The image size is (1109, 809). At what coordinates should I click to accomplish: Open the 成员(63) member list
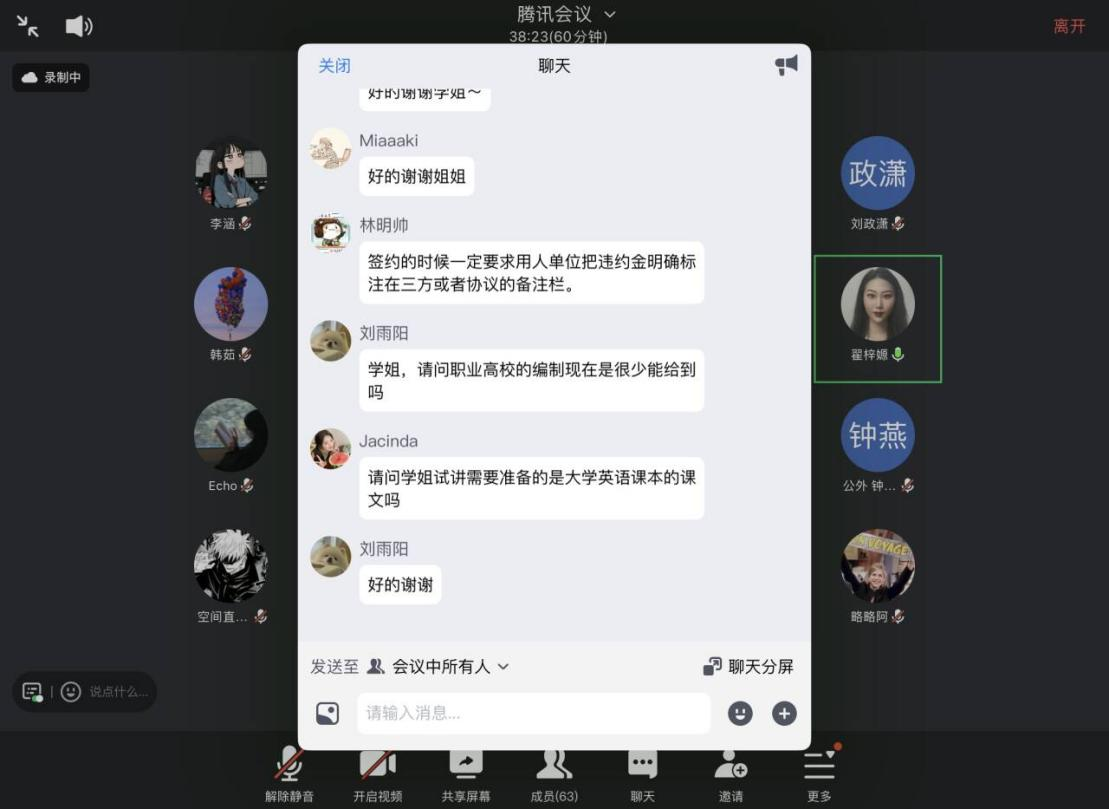(x=554, y=773)
